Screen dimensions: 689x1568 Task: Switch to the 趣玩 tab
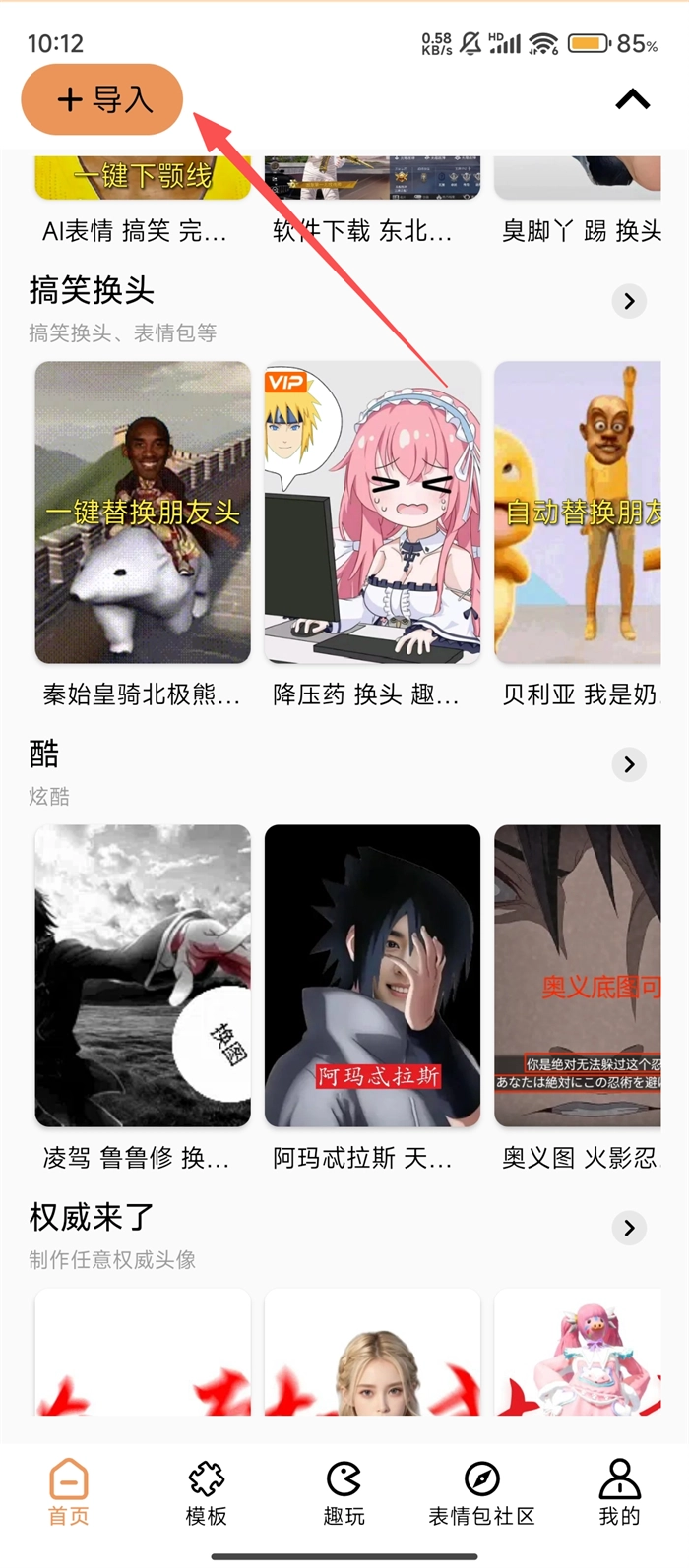pyautogui.click(x=344, y=1491)
